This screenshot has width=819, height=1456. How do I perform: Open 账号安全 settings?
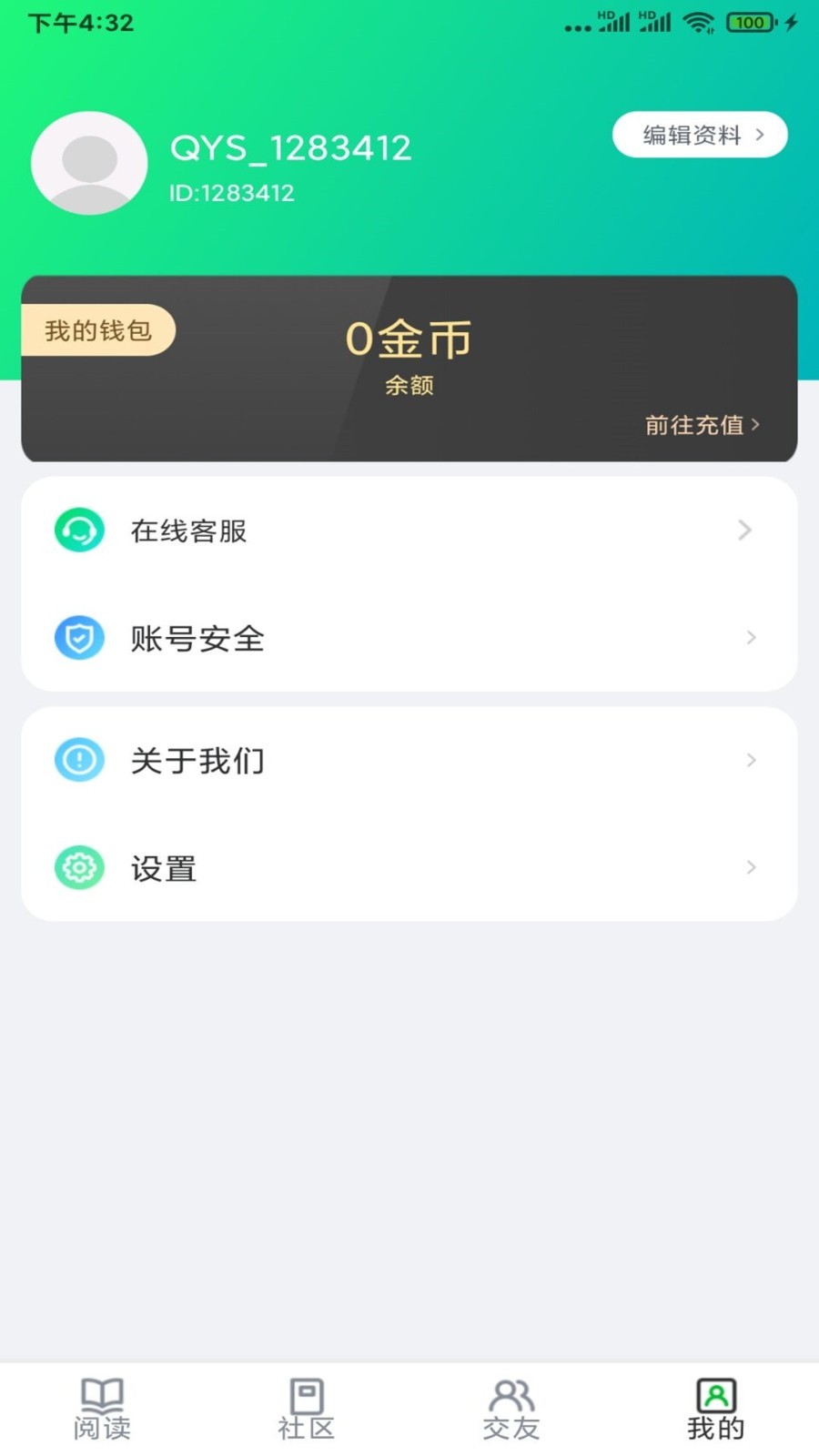click(409, 638)
